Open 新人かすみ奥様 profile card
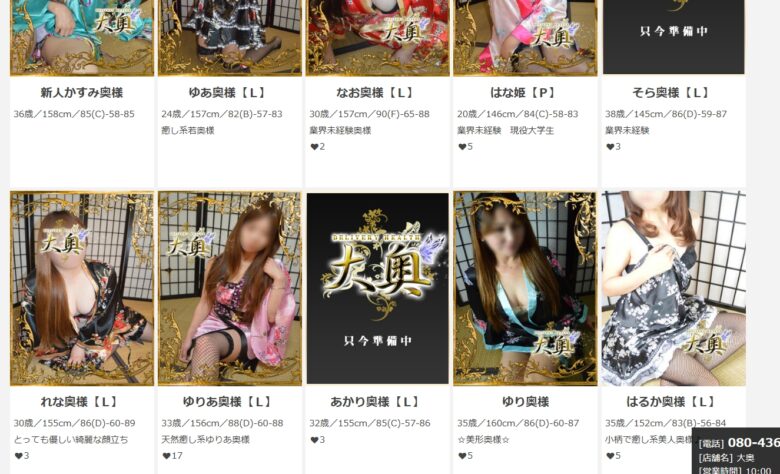 tap(82, 92)
